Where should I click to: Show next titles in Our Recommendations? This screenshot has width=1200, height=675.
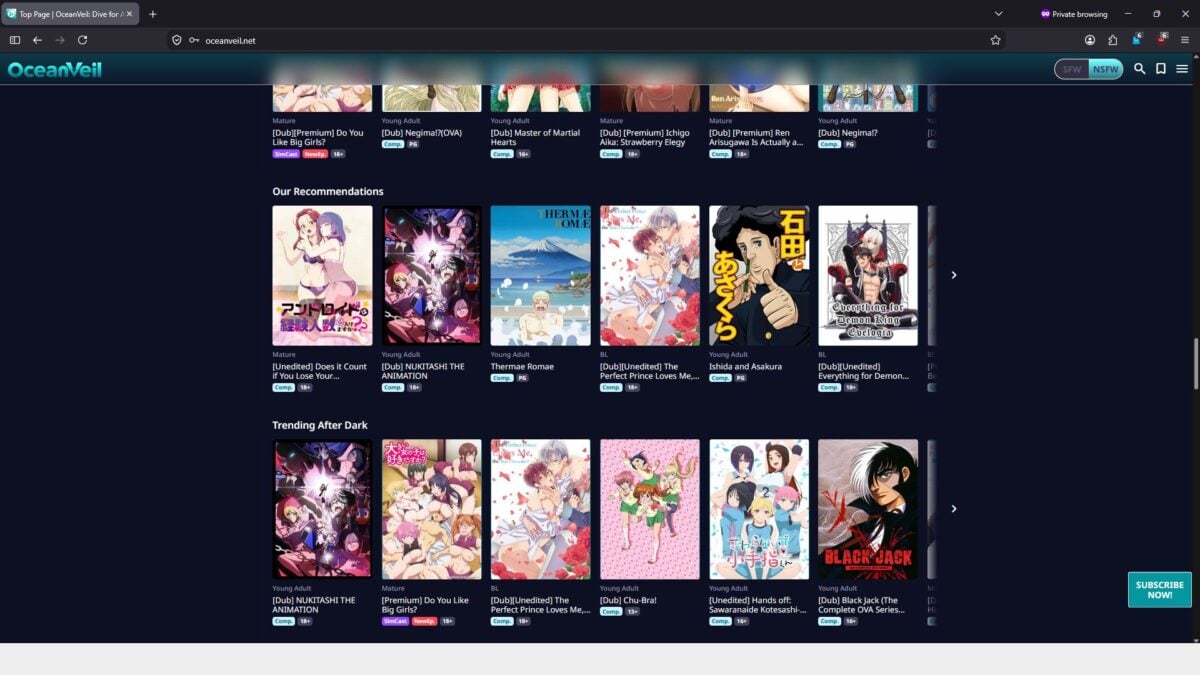pyautogui.click(x=953, y=275)
